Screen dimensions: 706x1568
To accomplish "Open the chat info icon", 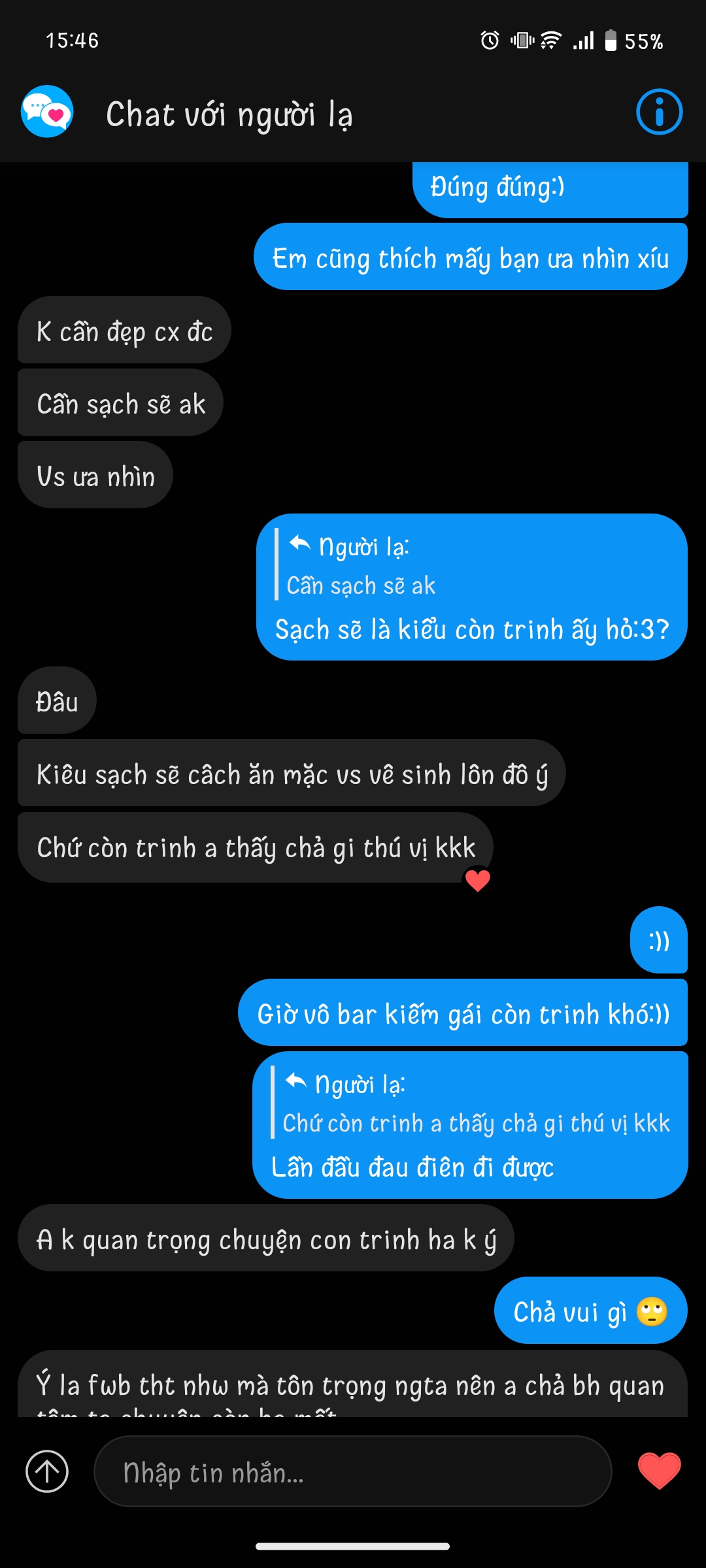I will (x=659, y=112).
